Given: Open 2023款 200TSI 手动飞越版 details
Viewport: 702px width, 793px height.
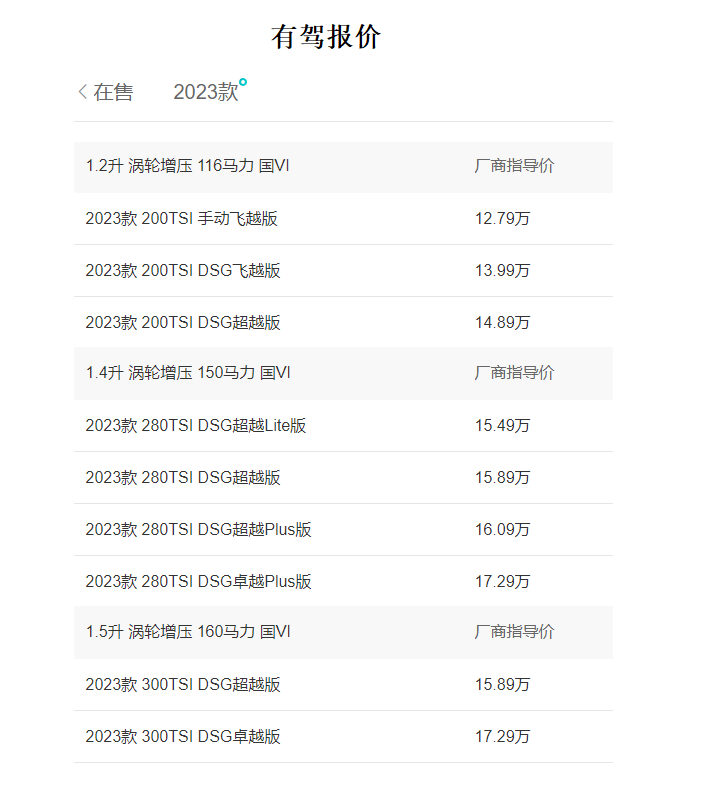Looking at the screenshot, I should (181, 219).
